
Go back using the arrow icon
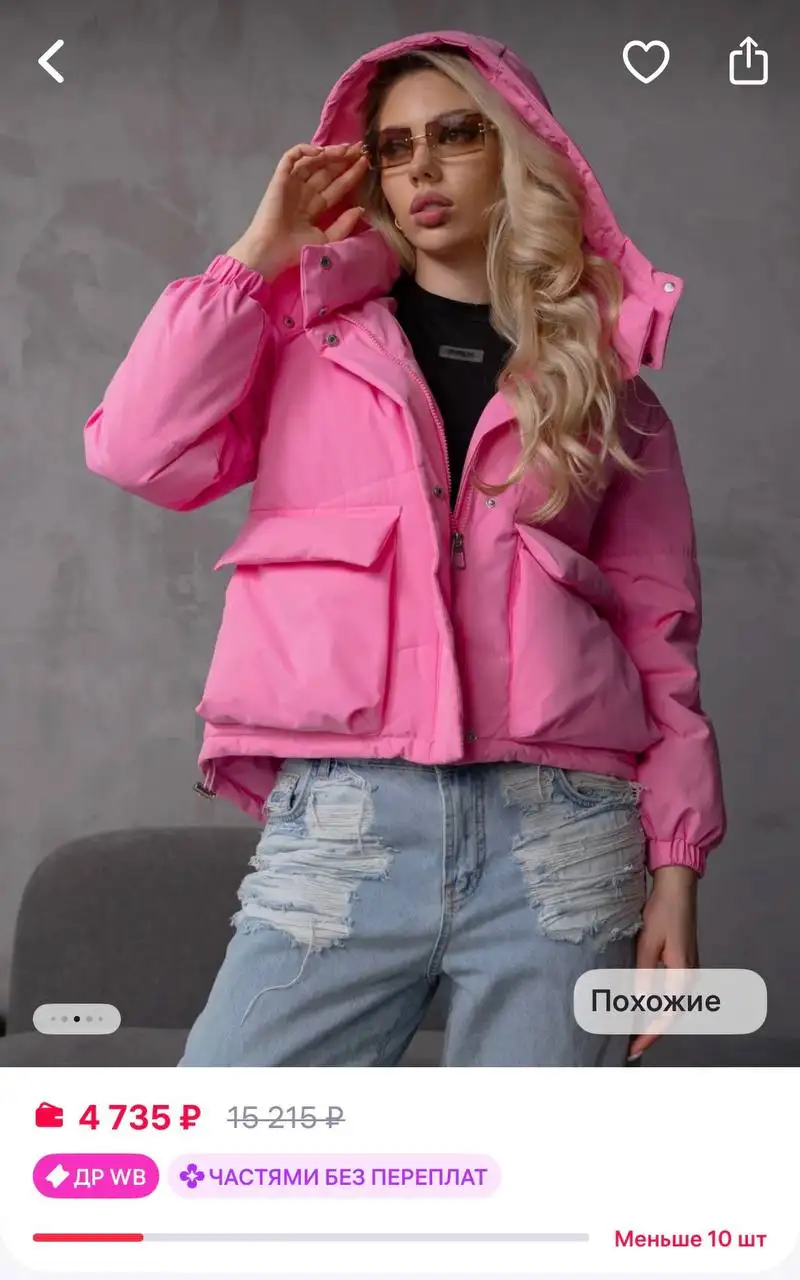coord(51,62)
